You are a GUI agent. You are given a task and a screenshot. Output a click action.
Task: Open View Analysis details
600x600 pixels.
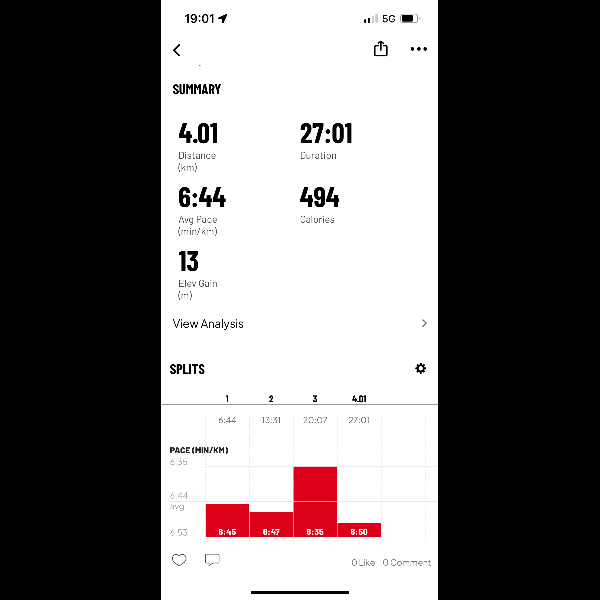click(300, 324)
